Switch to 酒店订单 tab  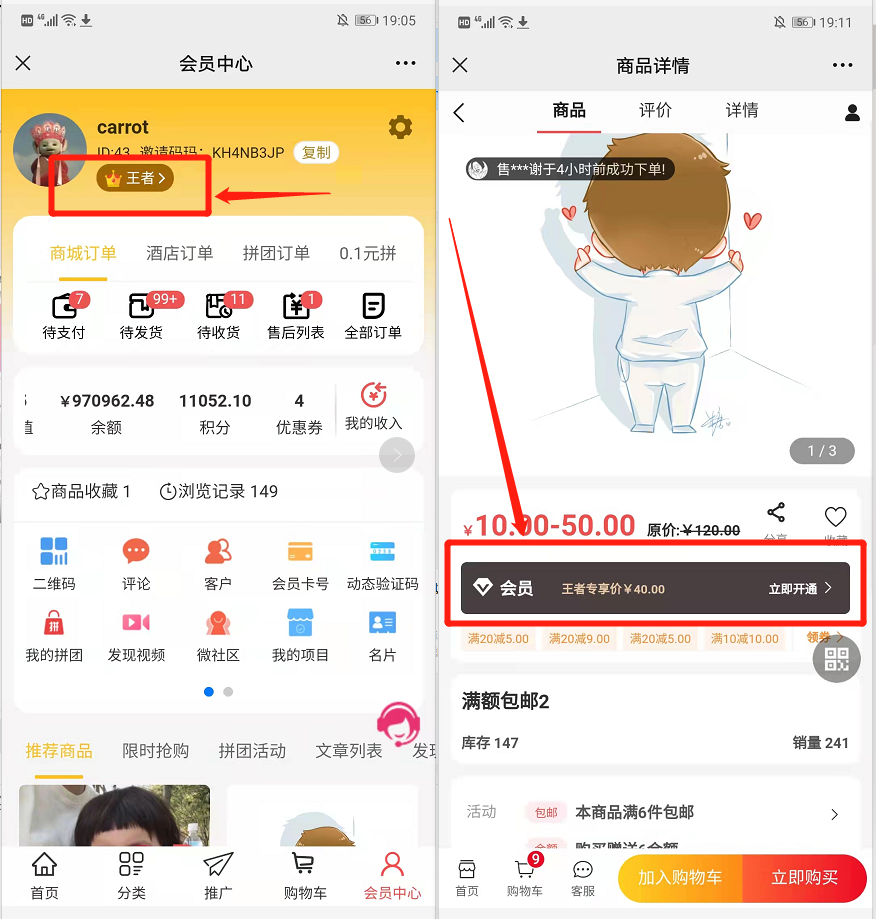[x=179, y=253]
